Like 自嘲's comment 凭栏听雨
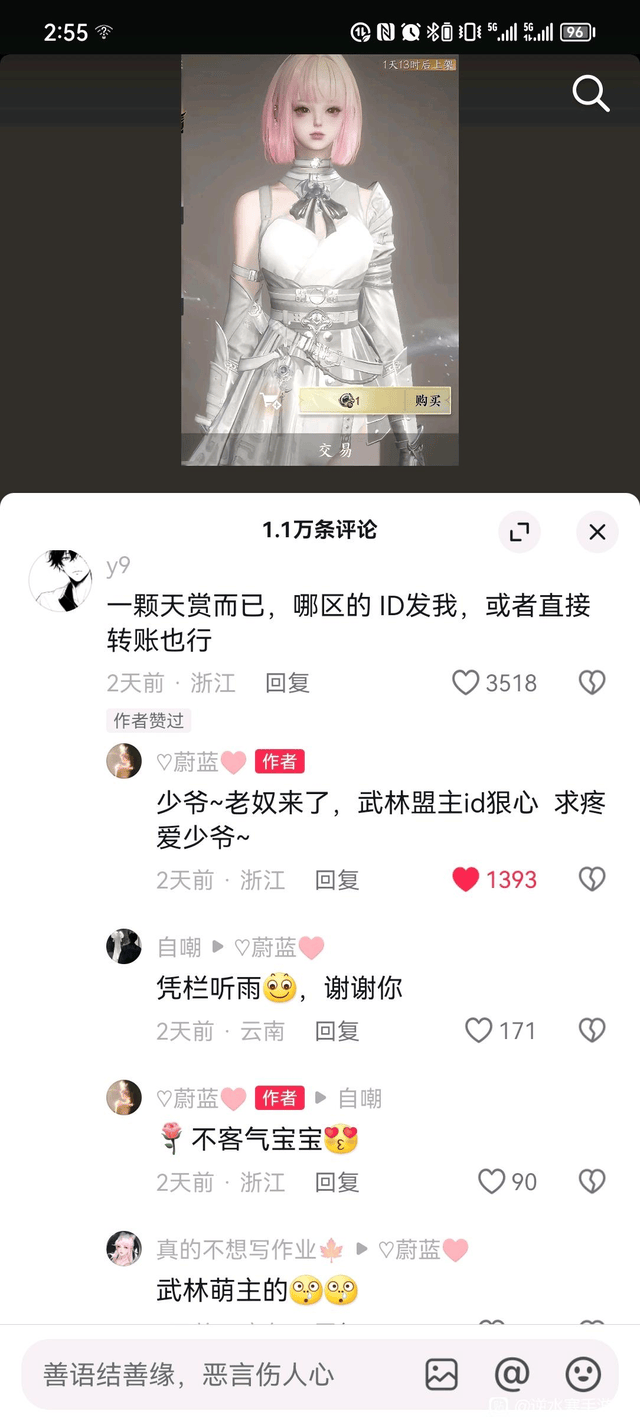This screenshot has width=640, height=1424. click(480, 1031)
